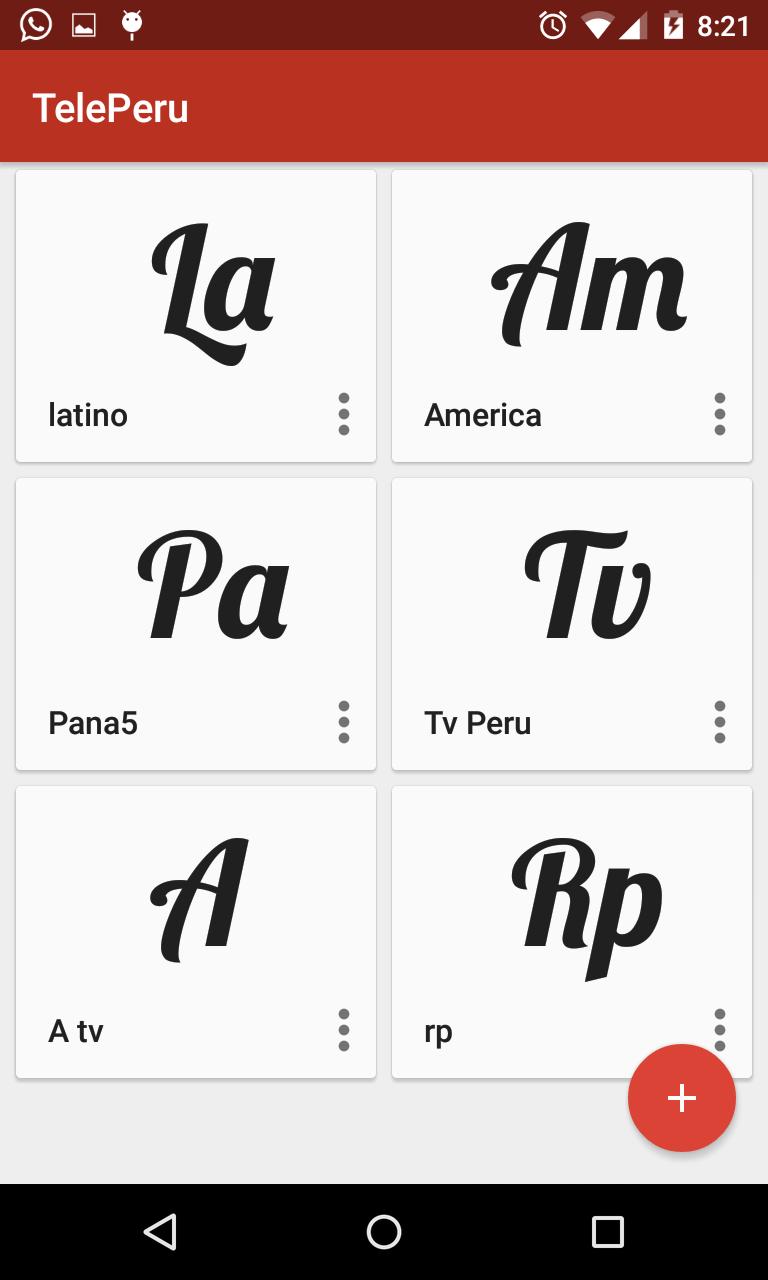Open overflow menu on America card
768x1280 pixels.
pyautogui.click(x=720, y=414)
